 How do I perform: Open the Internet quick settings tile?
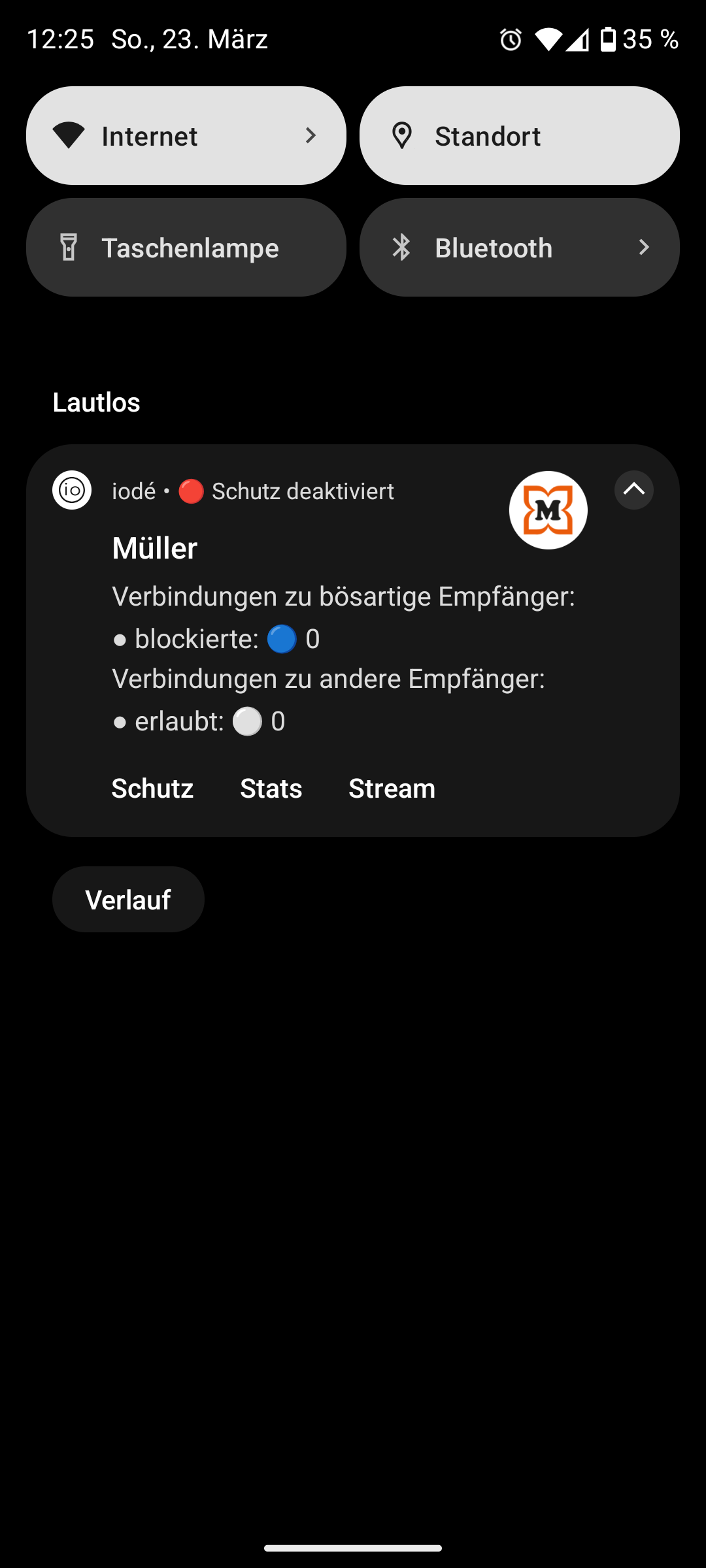(x=186, y=136)
